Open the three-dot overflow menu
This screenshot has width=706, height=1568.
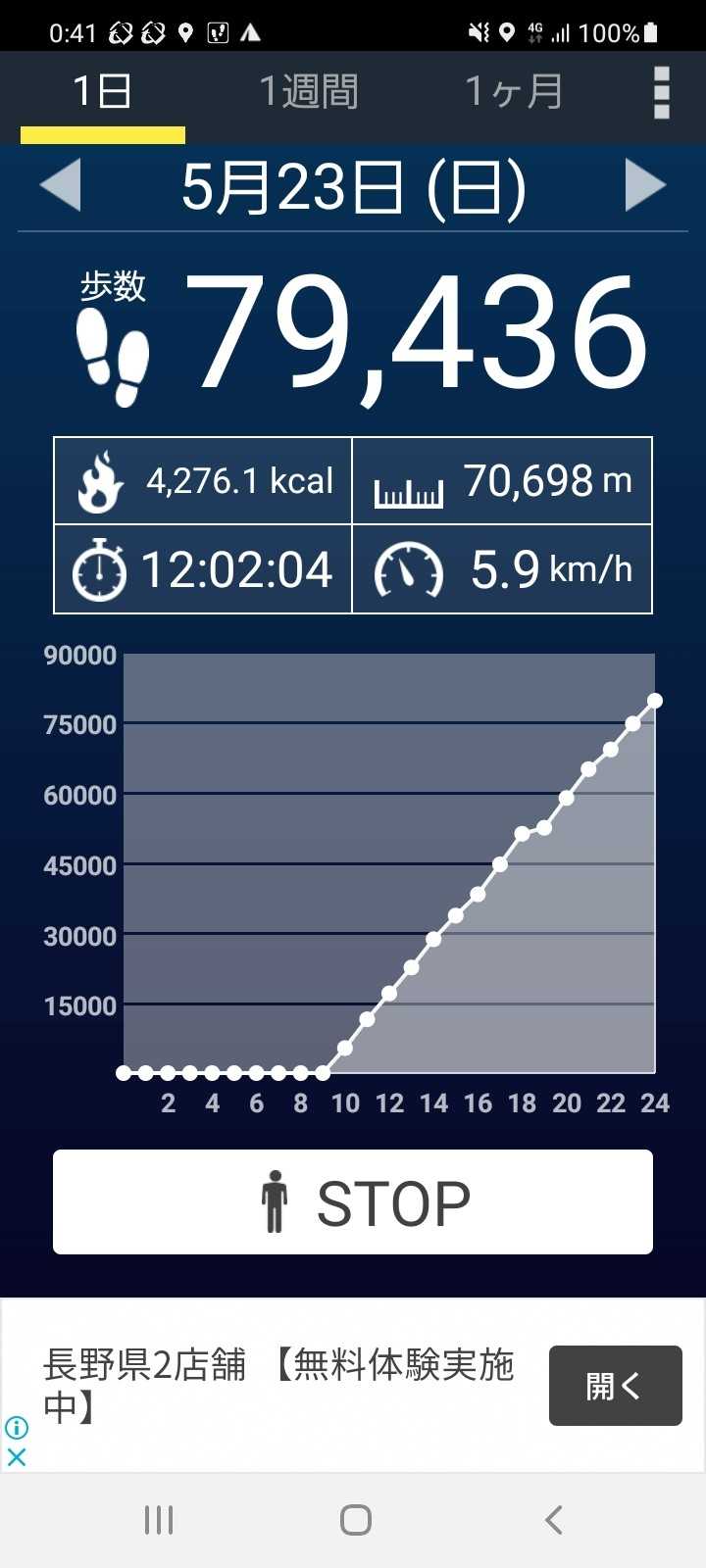(x=662, y=93)
